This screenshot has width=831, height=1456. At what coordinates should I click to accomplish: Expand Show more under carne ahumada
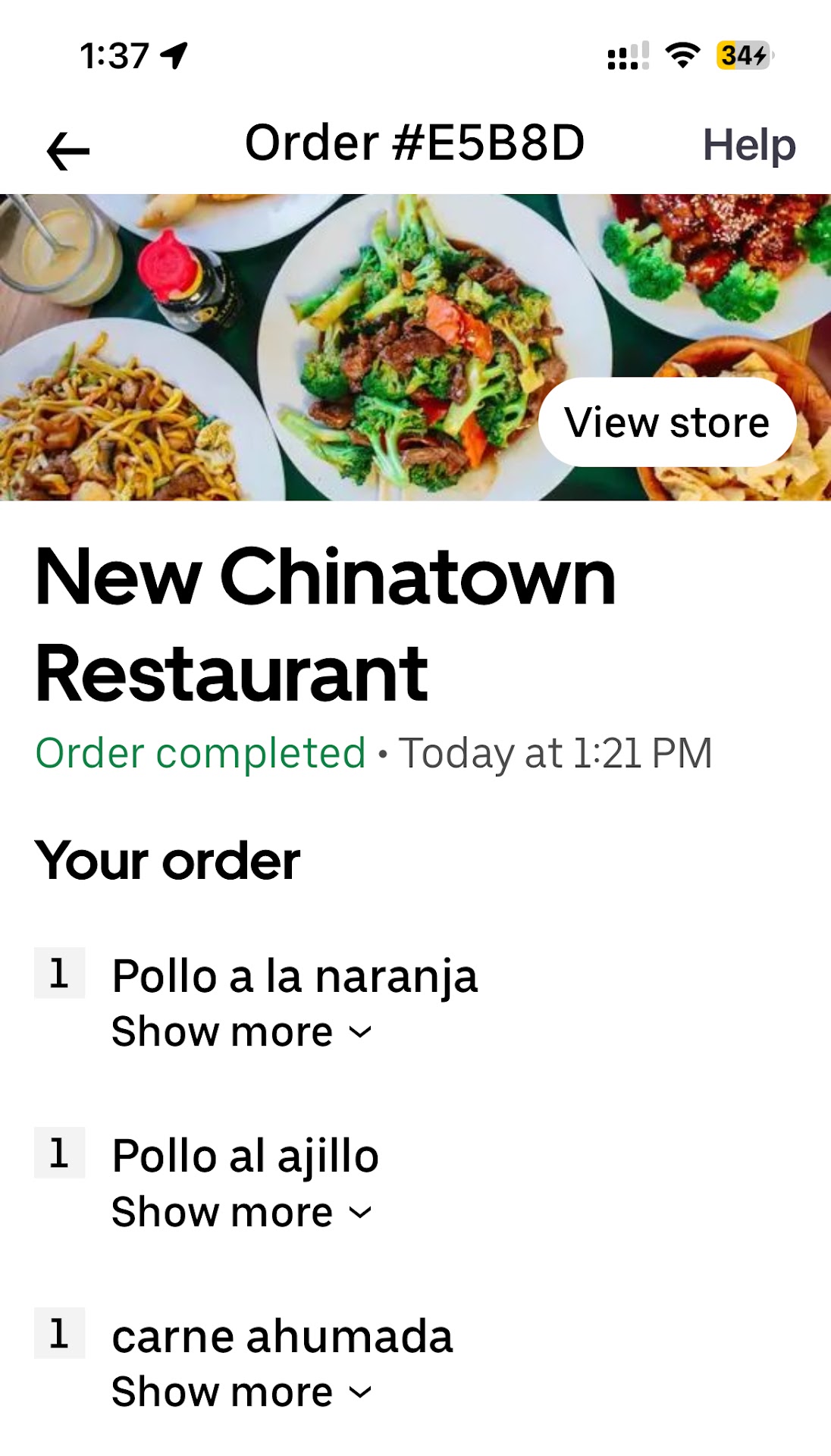241,1392
